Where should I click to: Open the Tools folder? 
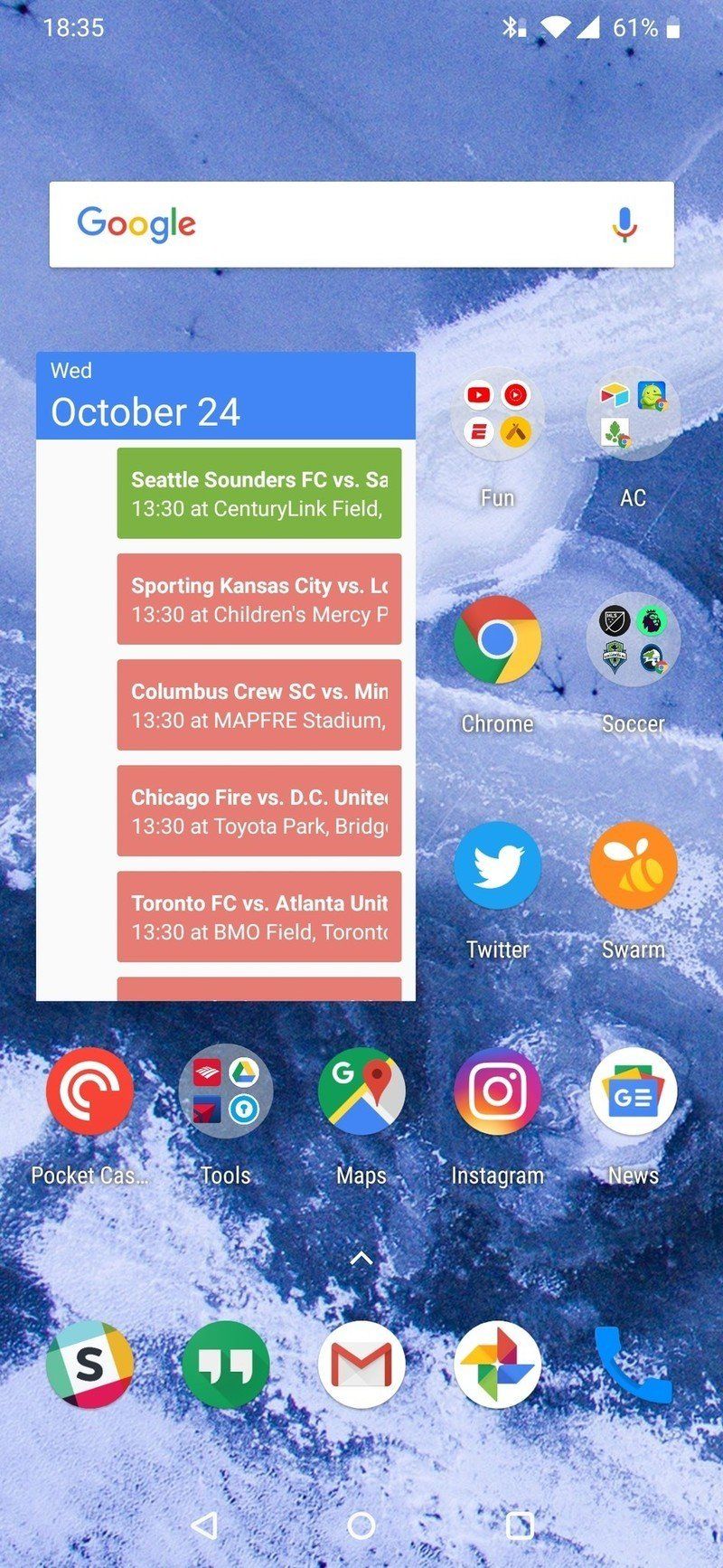(x=225, y=1091)
